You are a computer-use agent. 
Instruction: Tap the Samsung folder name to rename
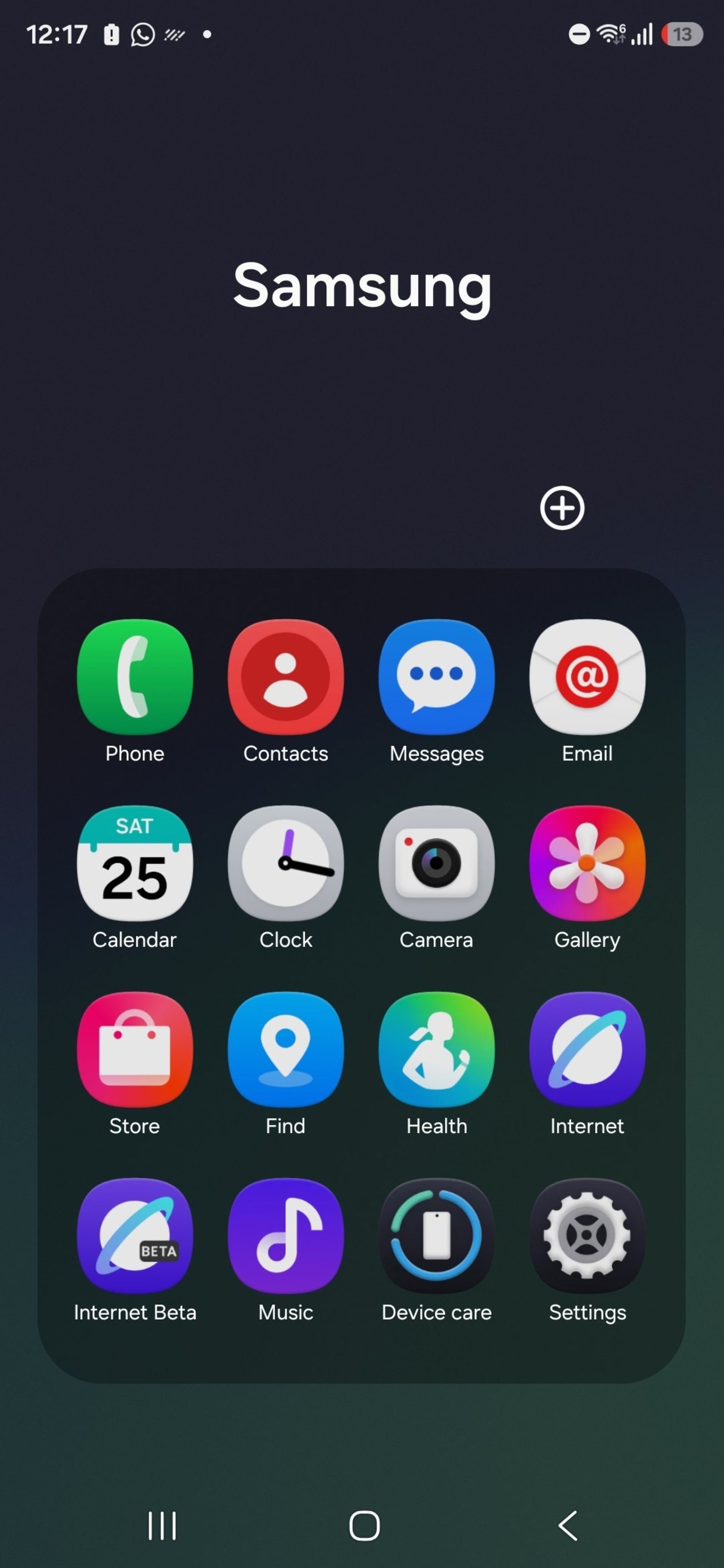[362, 286]
